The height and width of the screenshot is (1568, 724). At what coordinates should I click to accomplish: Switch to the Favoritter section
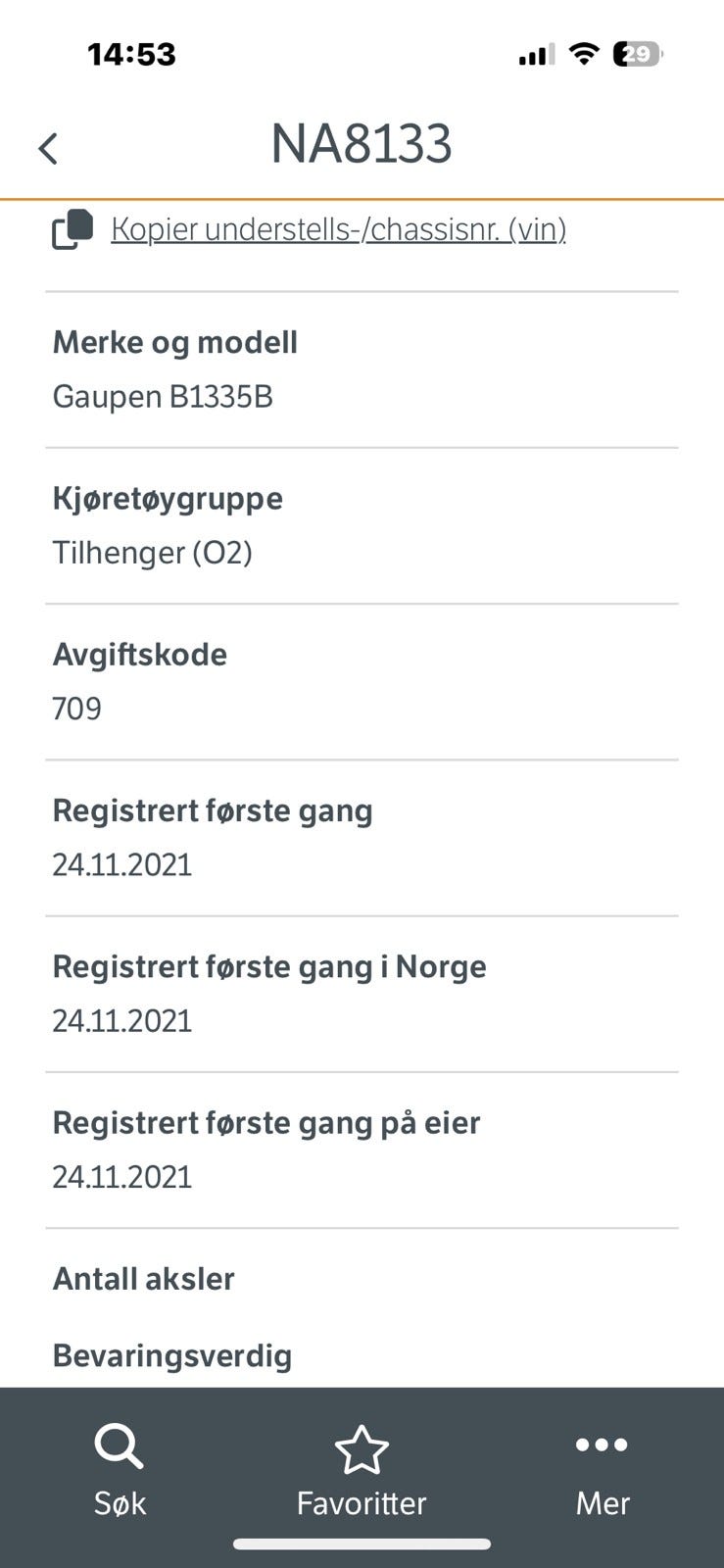[x=362, y=1475]
